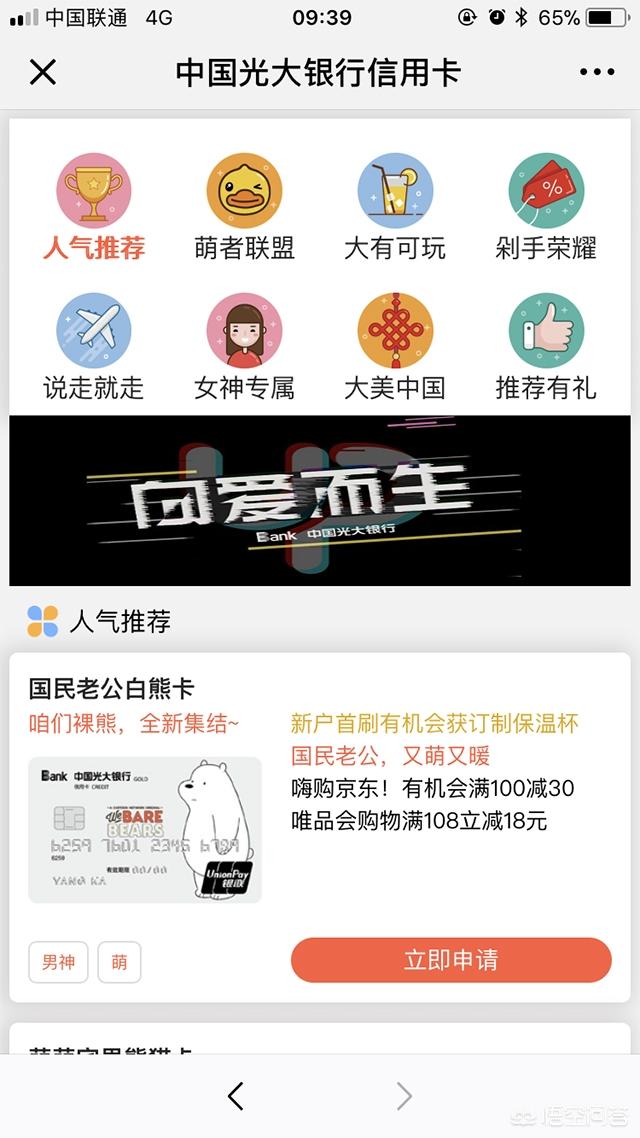Screen dimensions: 640x1138
Task: Open the 说走就走 travel category
Action: (94, 347)
